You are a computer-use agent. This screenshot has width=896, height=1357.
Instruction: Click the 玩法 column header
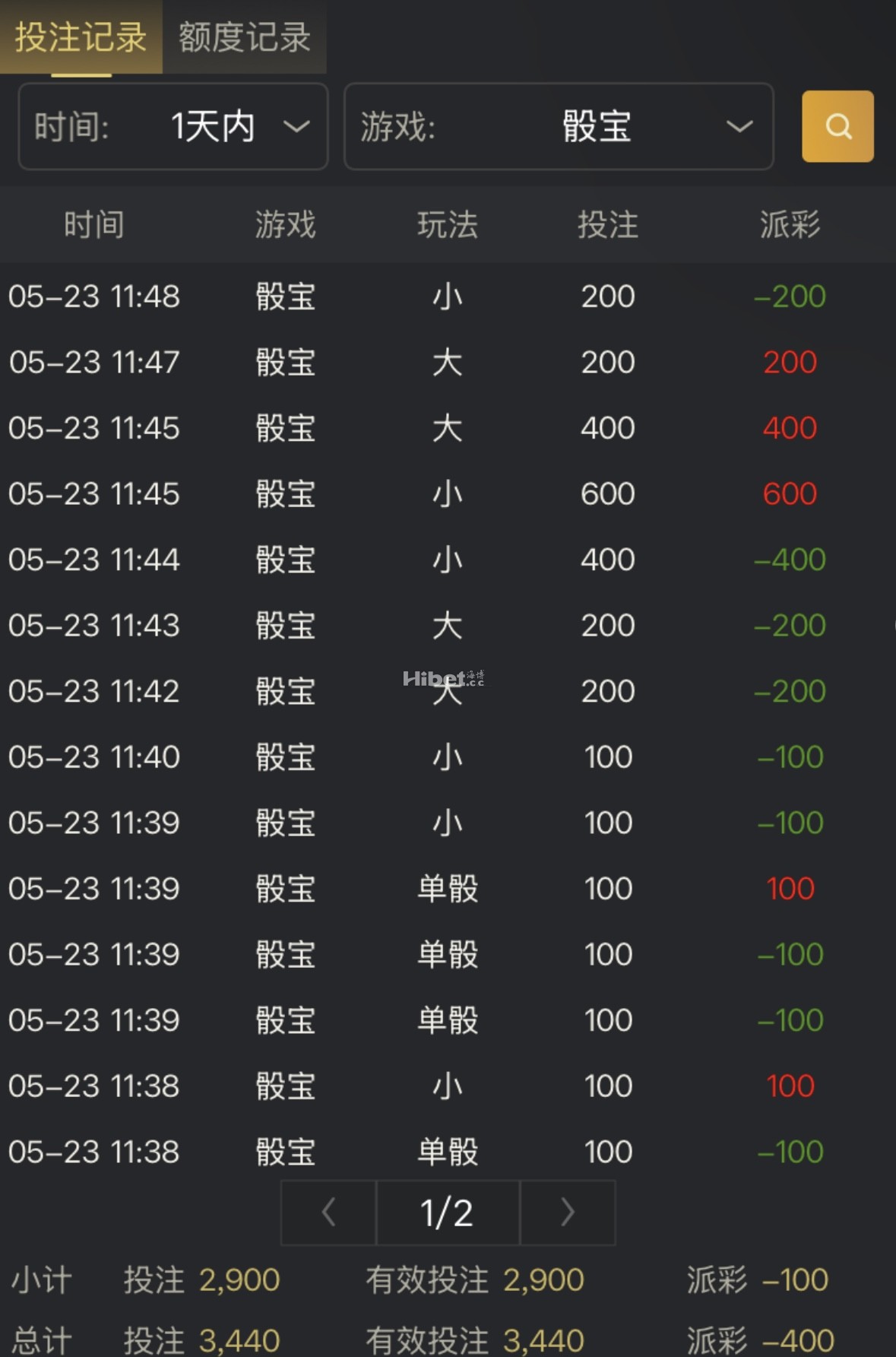pos(448,224)
